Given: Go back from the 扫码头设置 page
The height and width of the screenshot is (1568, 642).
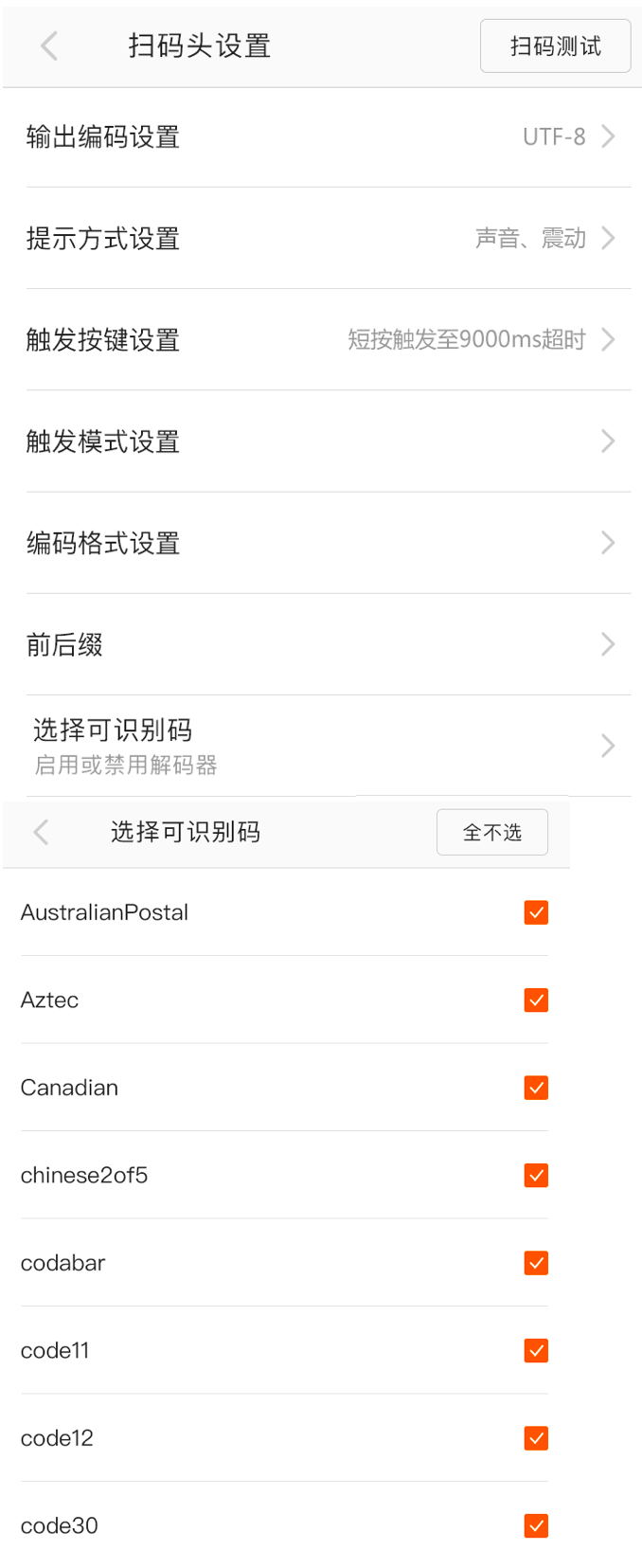Looking at the screenshot, I should pyautogui.click(x=49, y=45).
